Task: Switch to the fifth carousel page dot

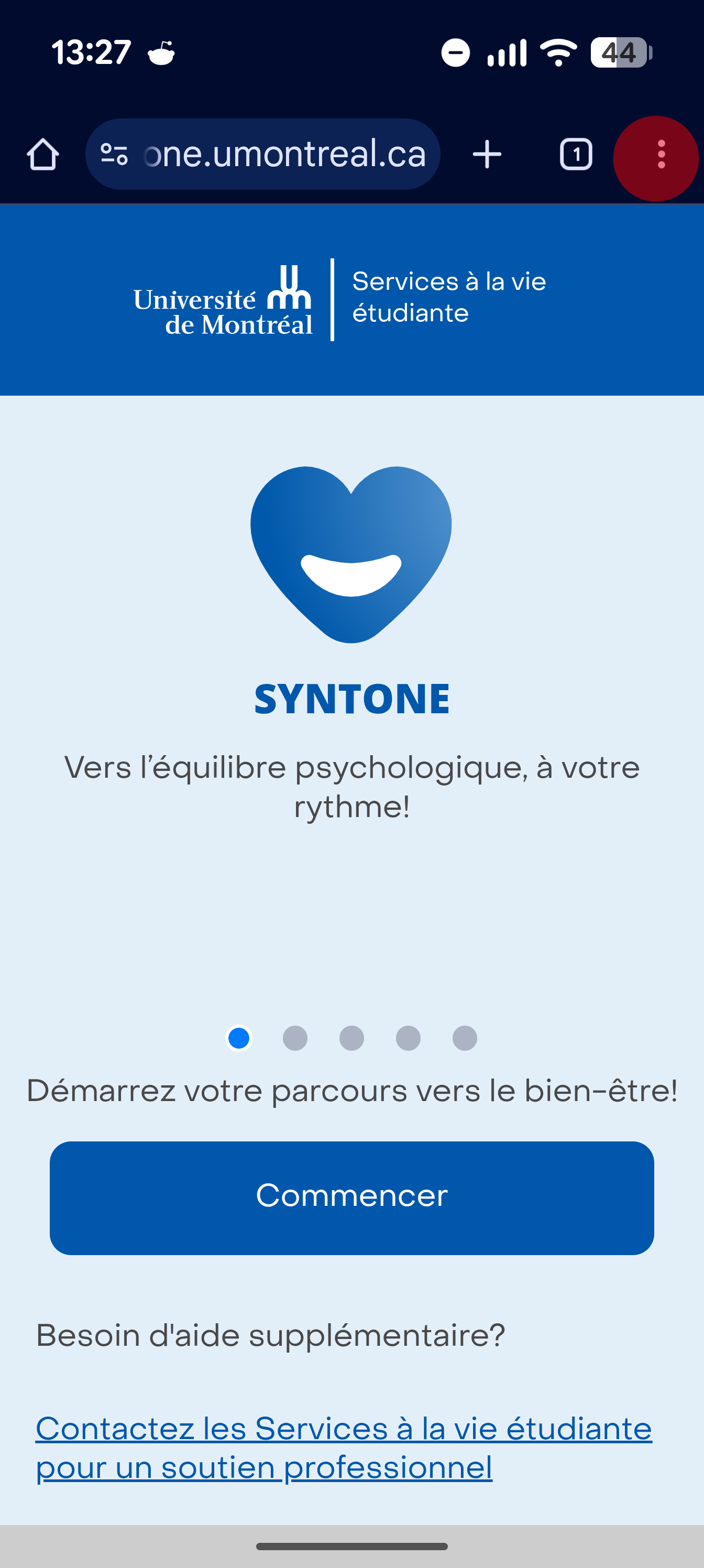Action: [x=465, y=1038]
